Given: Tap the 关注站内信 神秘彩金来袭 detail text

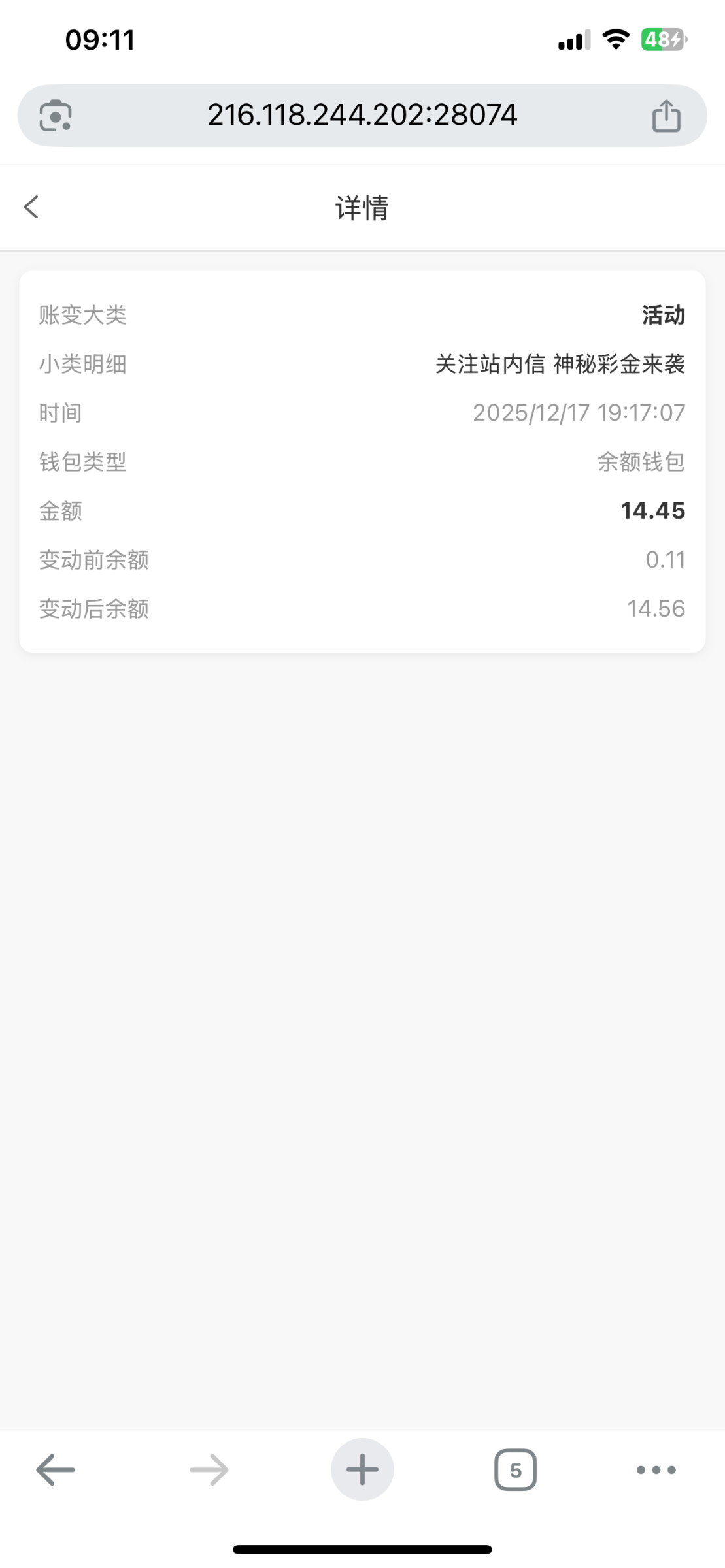Looking at the screenshot, I should (560, 365).
